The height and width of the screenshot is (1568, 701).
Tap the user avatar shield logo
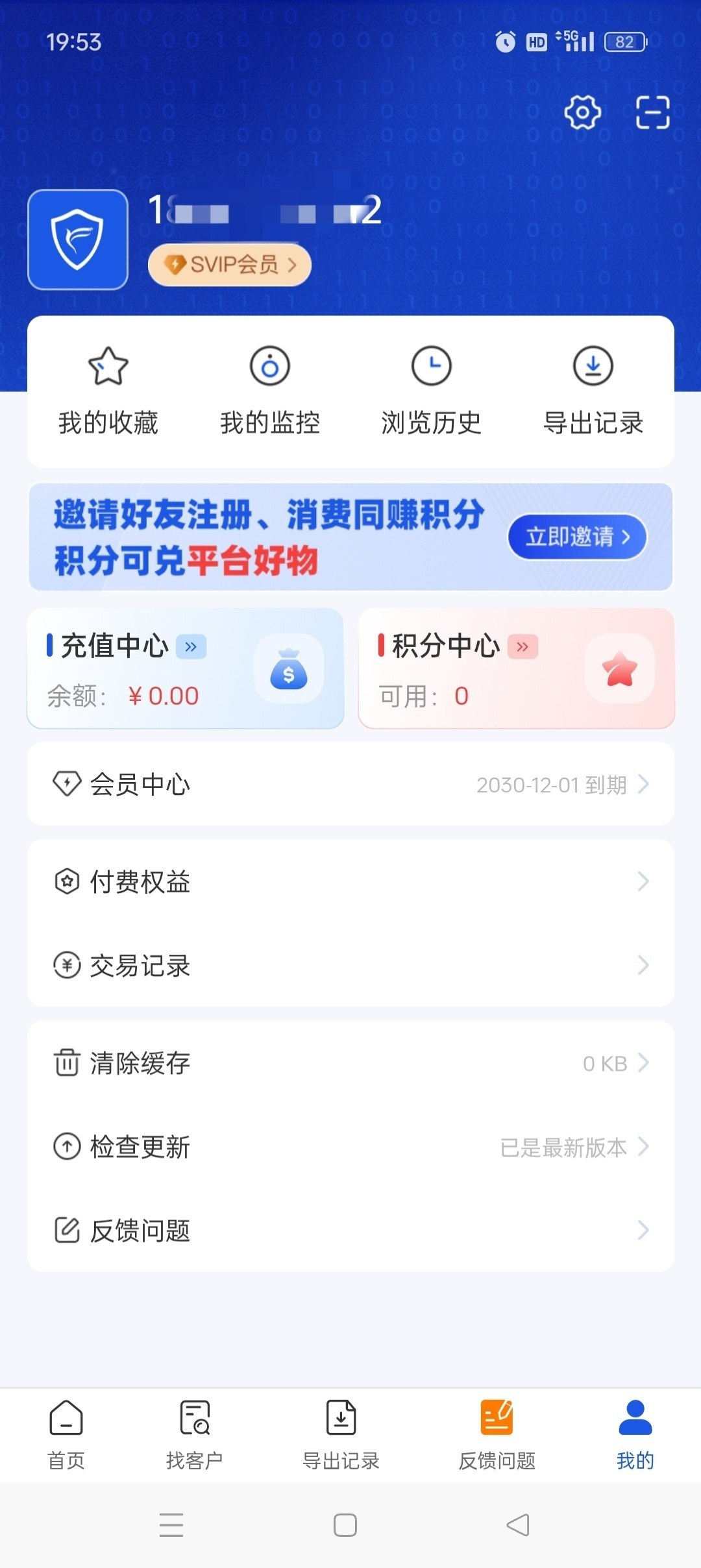click(x=77, y=238)
